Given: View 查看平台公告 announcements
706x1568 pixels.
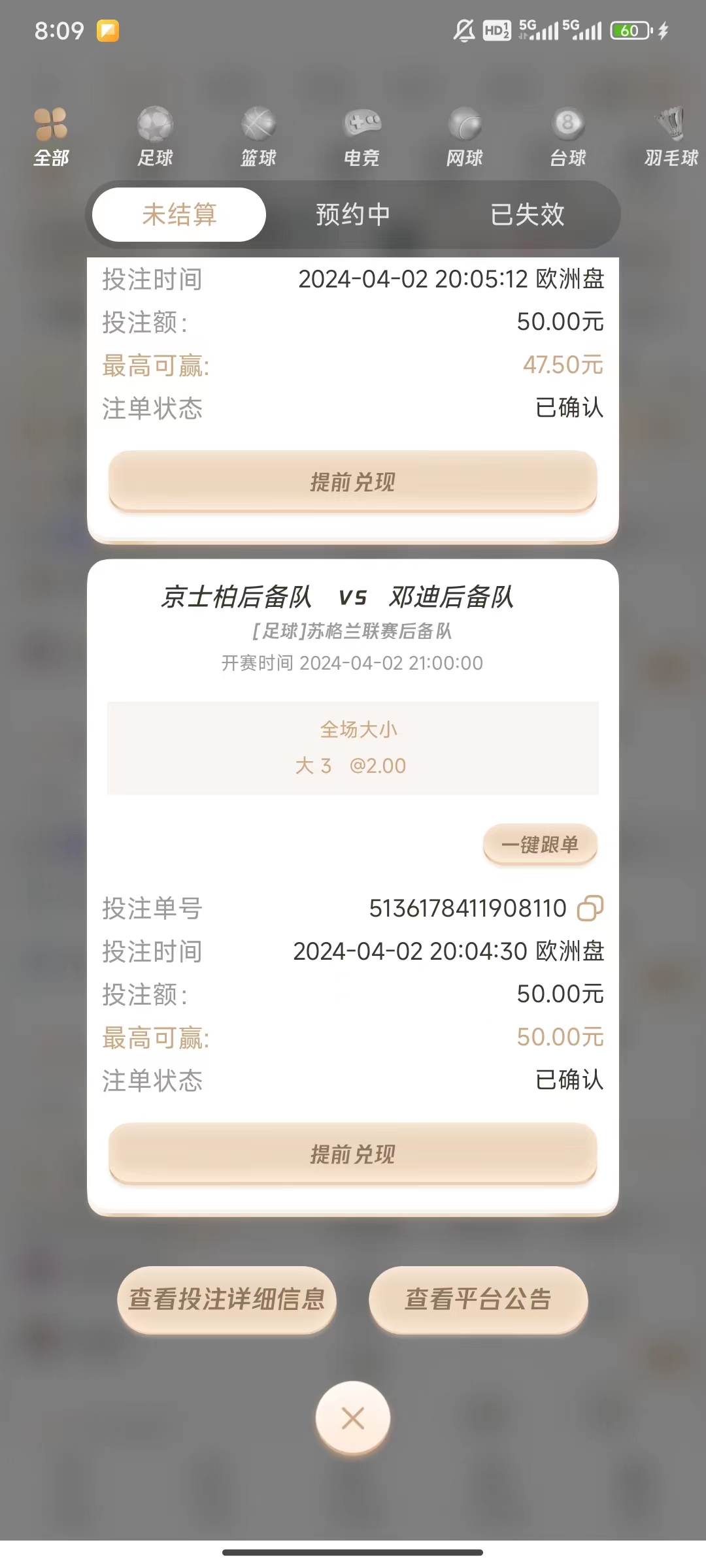Looking at the screenshot, I should coord(479,1299).
